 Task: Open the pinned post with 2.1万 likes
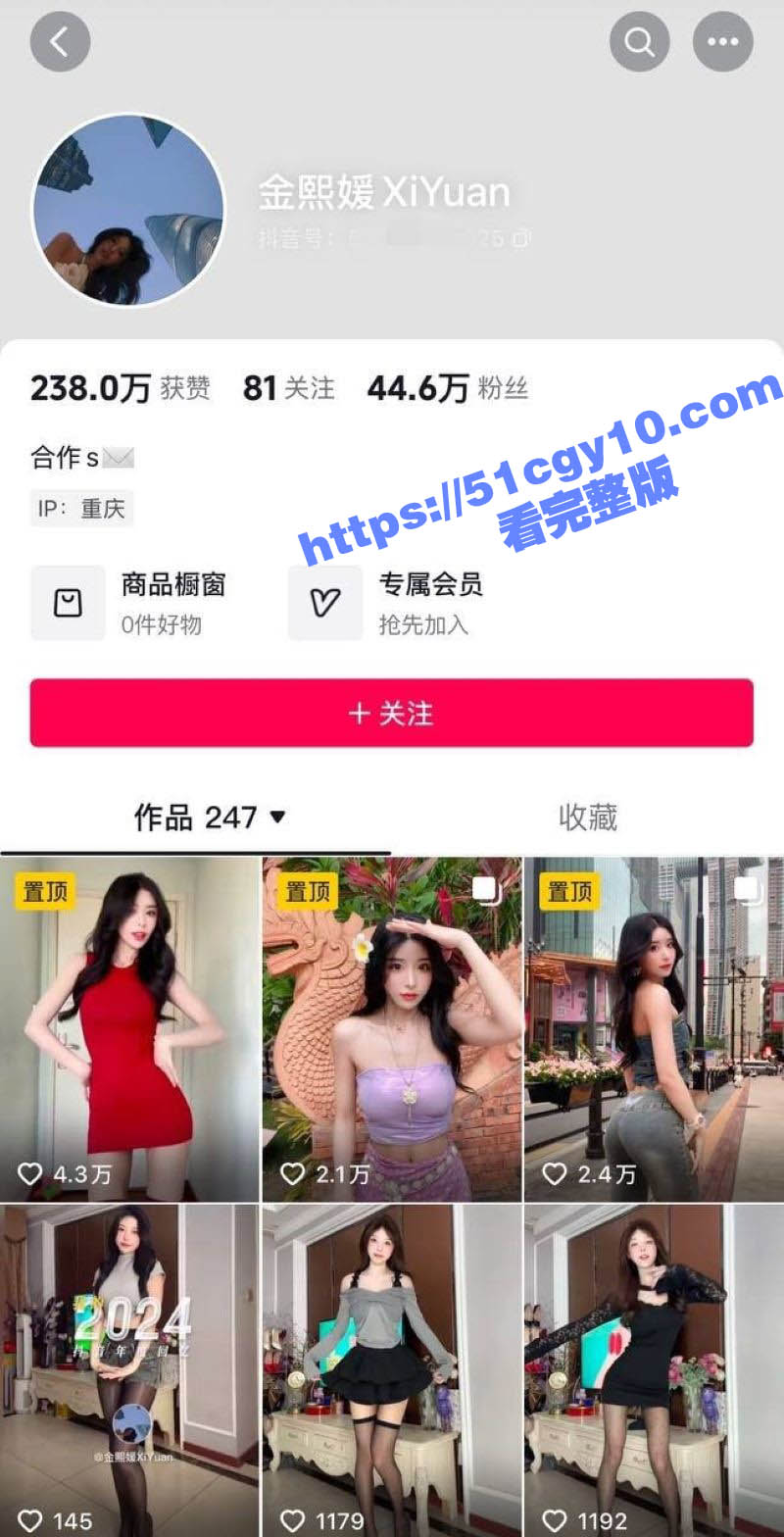coord(392,1029)
